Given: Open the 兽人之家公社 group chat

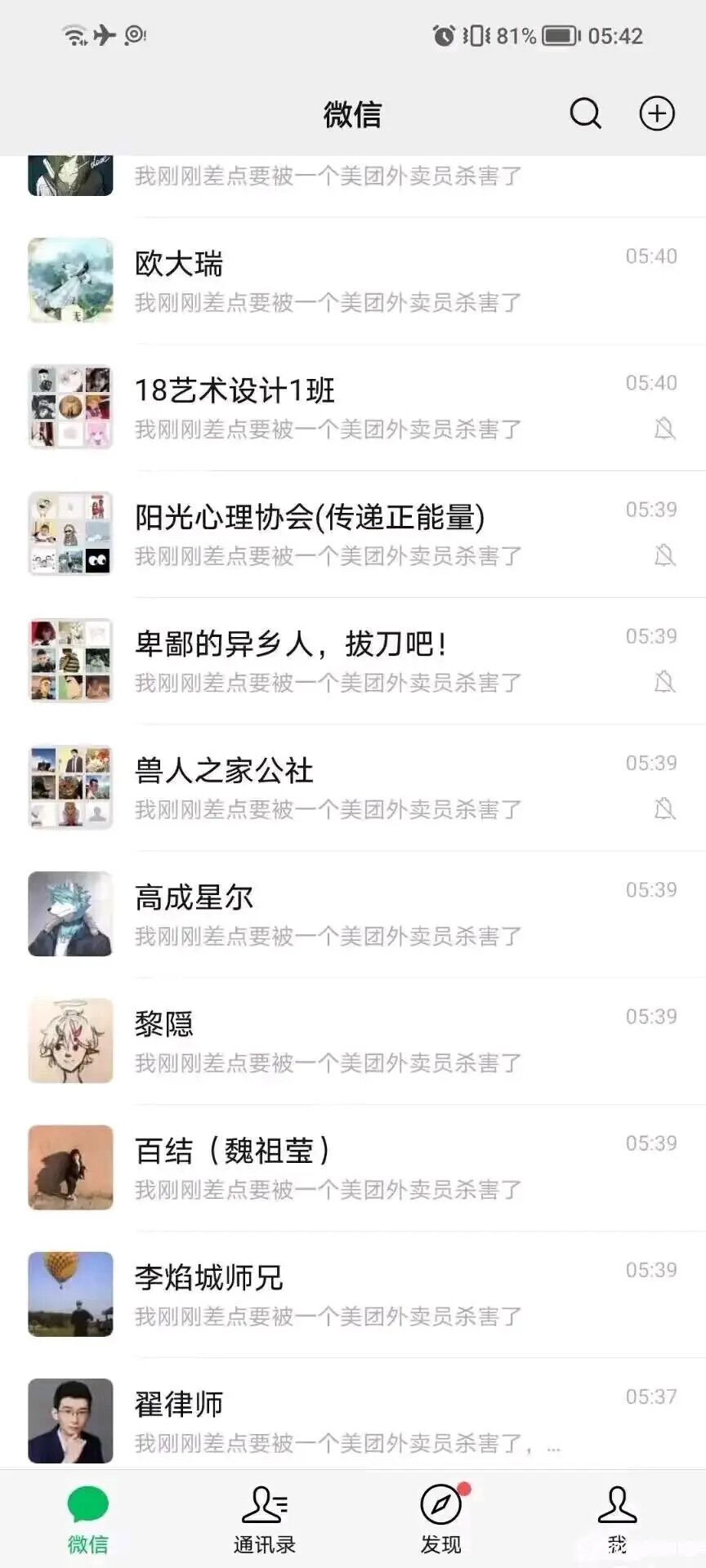Looking at the screenshot, I should pyautogui.click(x=353, y=787).
